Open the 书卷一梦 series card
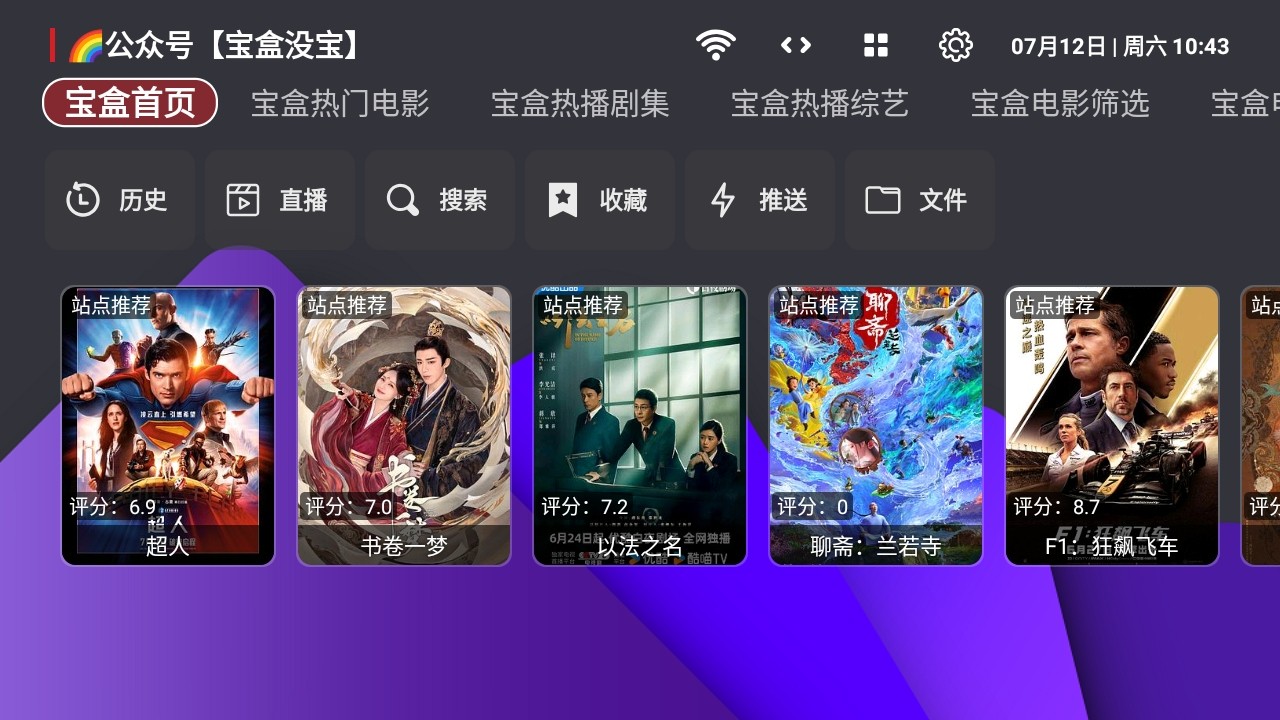The height and width of the screenshot is (720, 1280). [x=404, y=425]
